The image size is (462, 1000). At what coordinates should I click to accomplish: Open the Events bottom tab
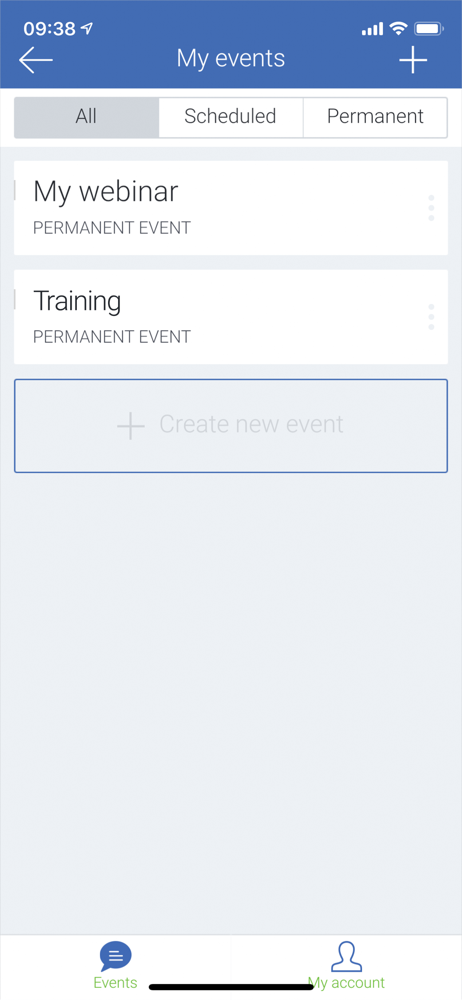(116, 966)
